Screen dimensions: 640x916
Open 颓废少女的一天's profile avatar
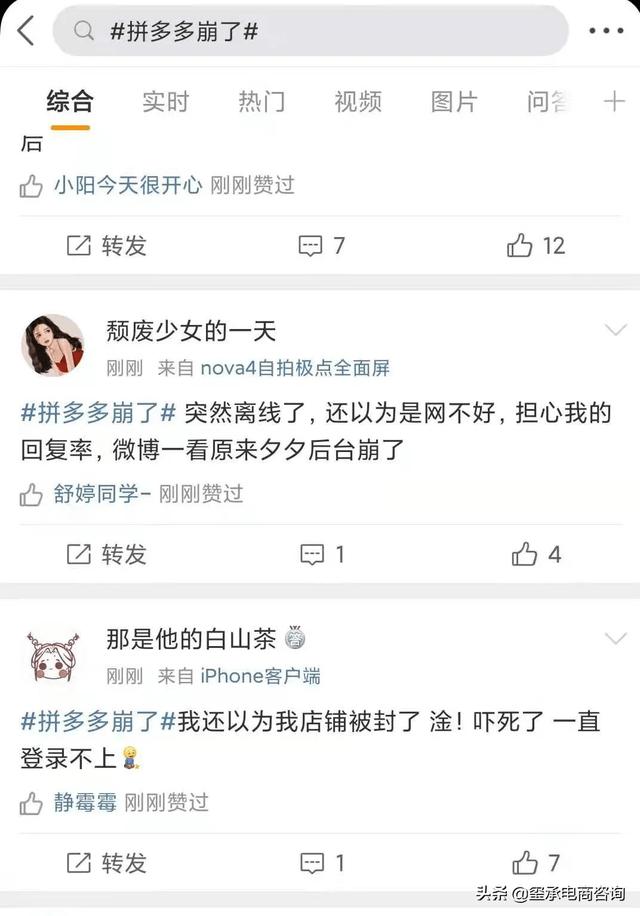[53, 345]
